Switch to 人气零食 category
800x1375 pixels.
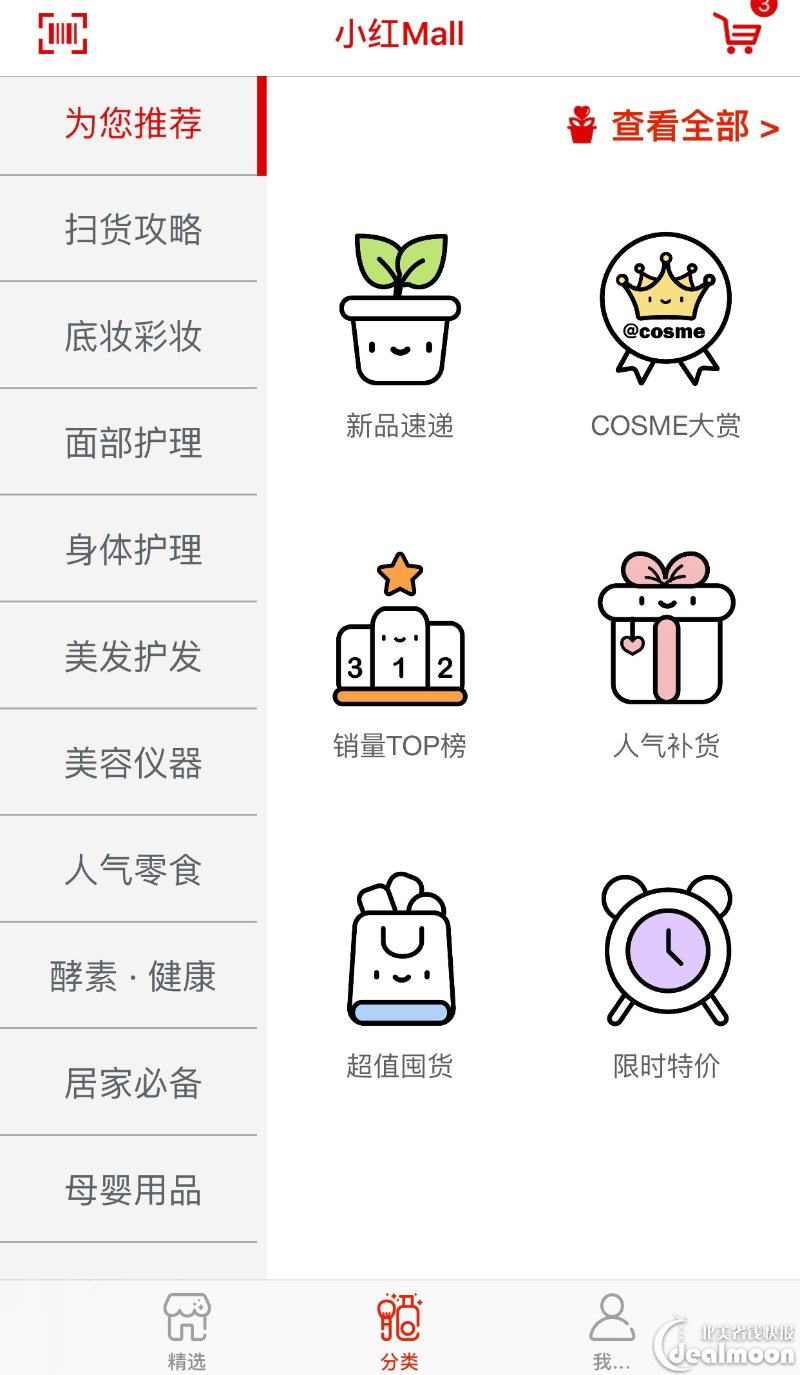click(x=133, y=869)
